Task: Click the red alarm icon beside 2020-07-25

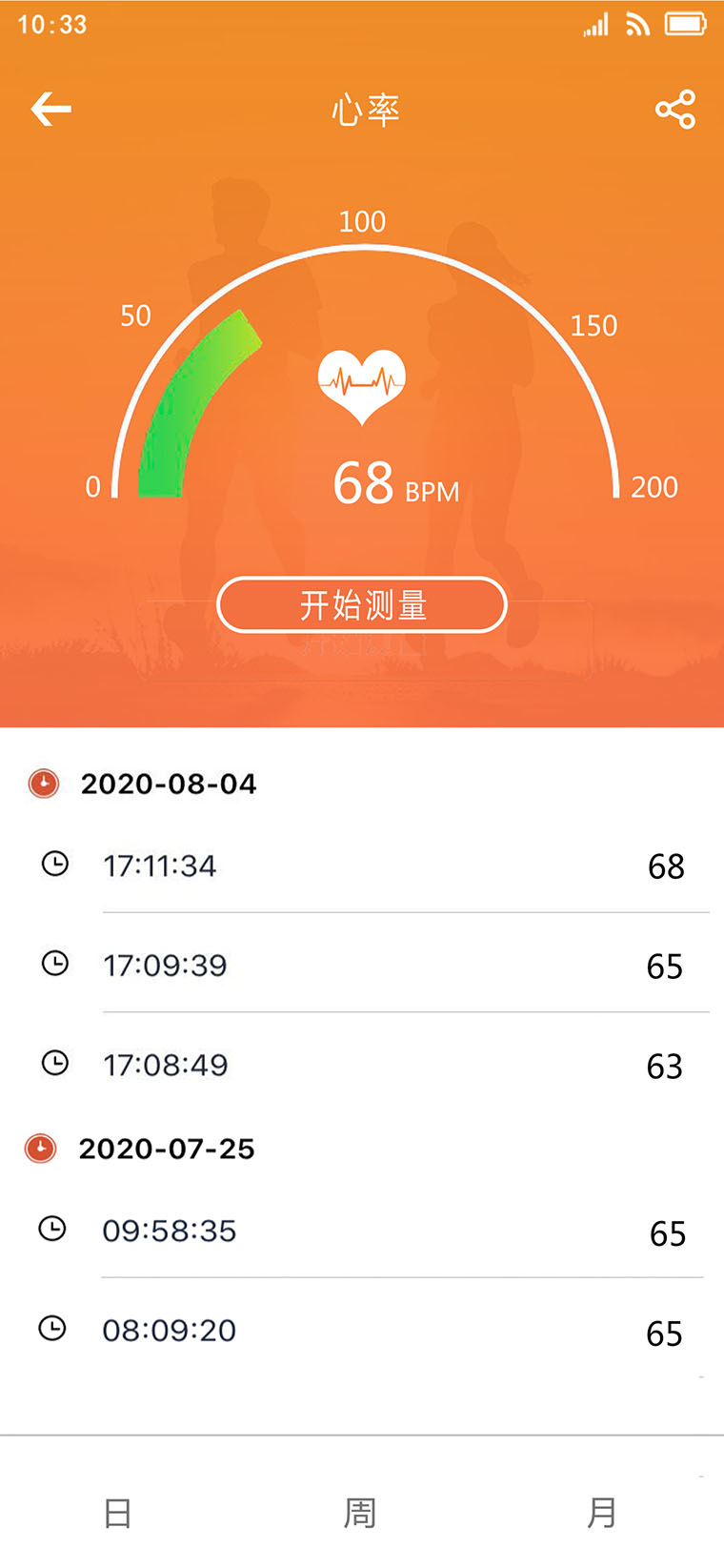Action: point(43,1148)
